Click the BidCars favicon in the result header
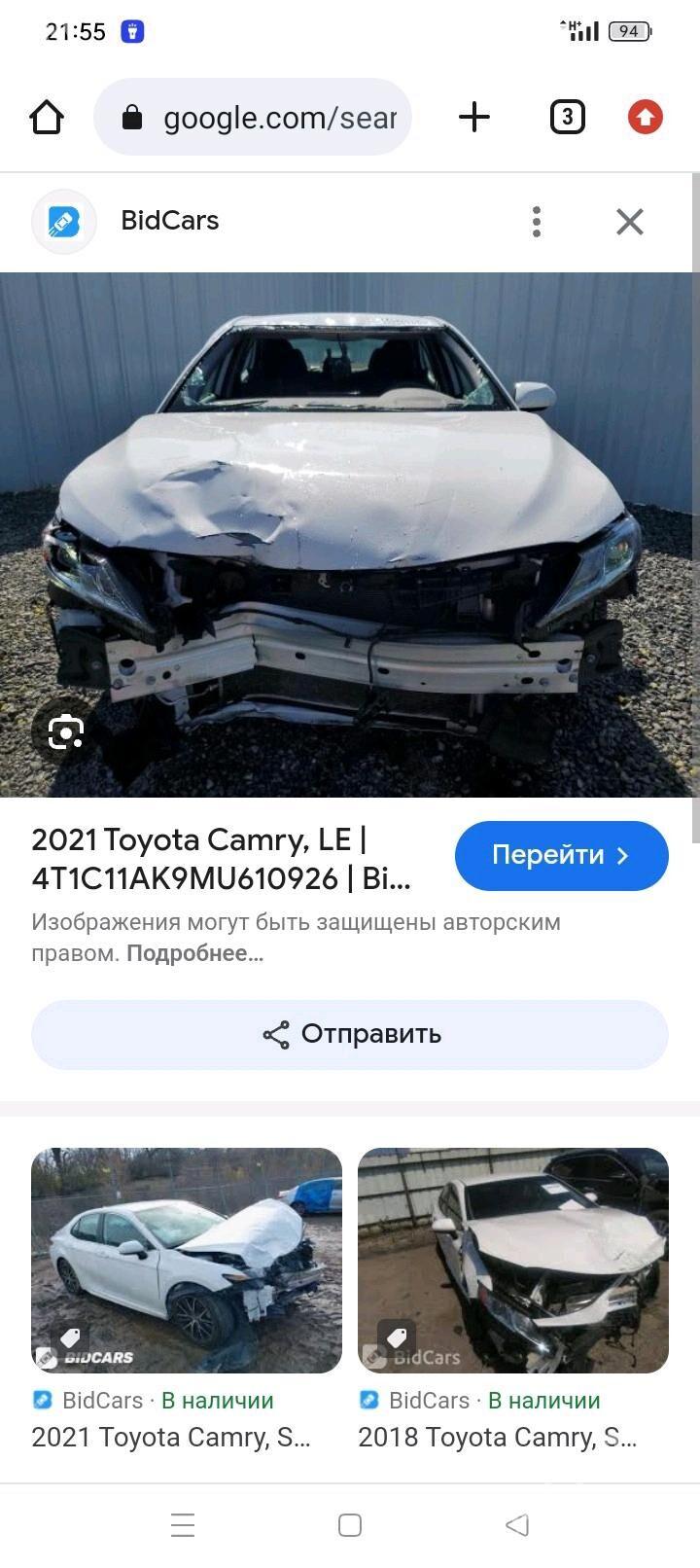The height and width of the screenshot is (1568, 700). (63, 221)
